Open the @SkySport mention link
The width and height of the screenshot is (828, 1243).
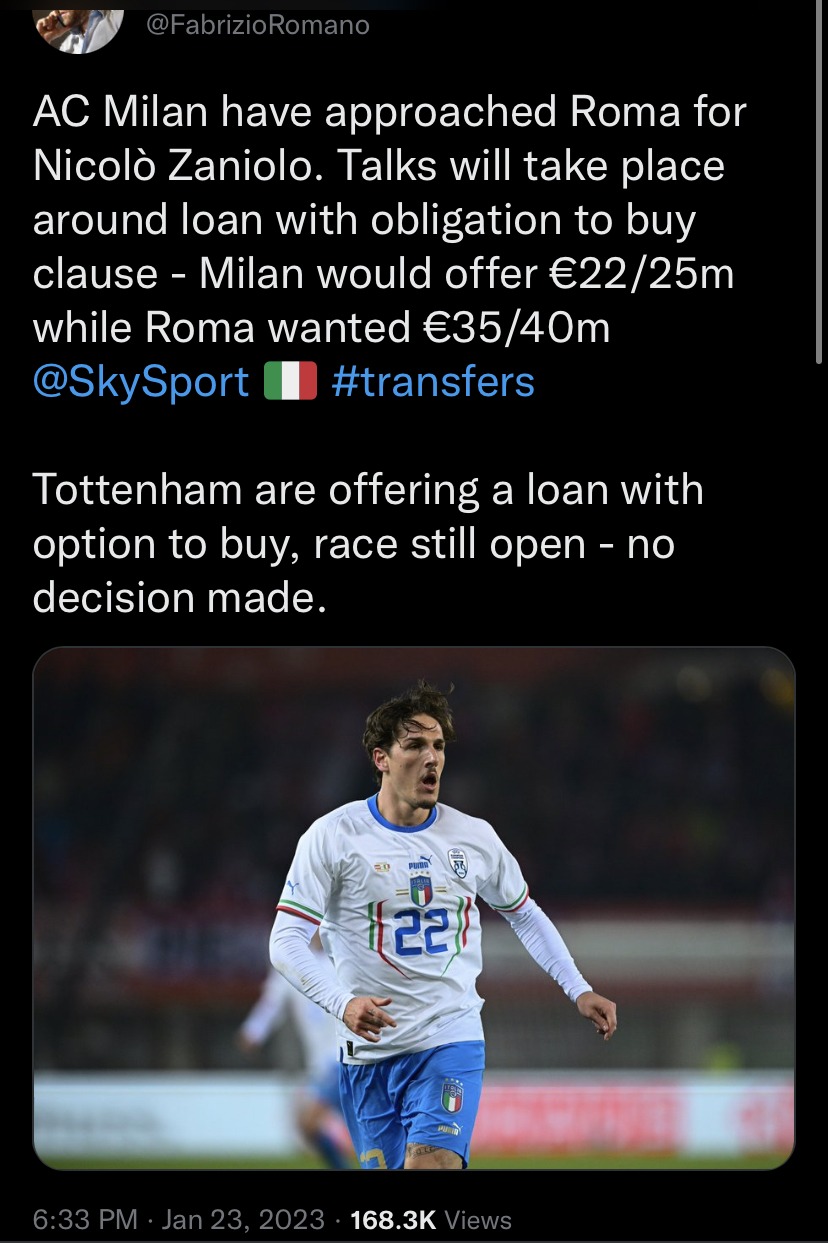coord(141,382)
